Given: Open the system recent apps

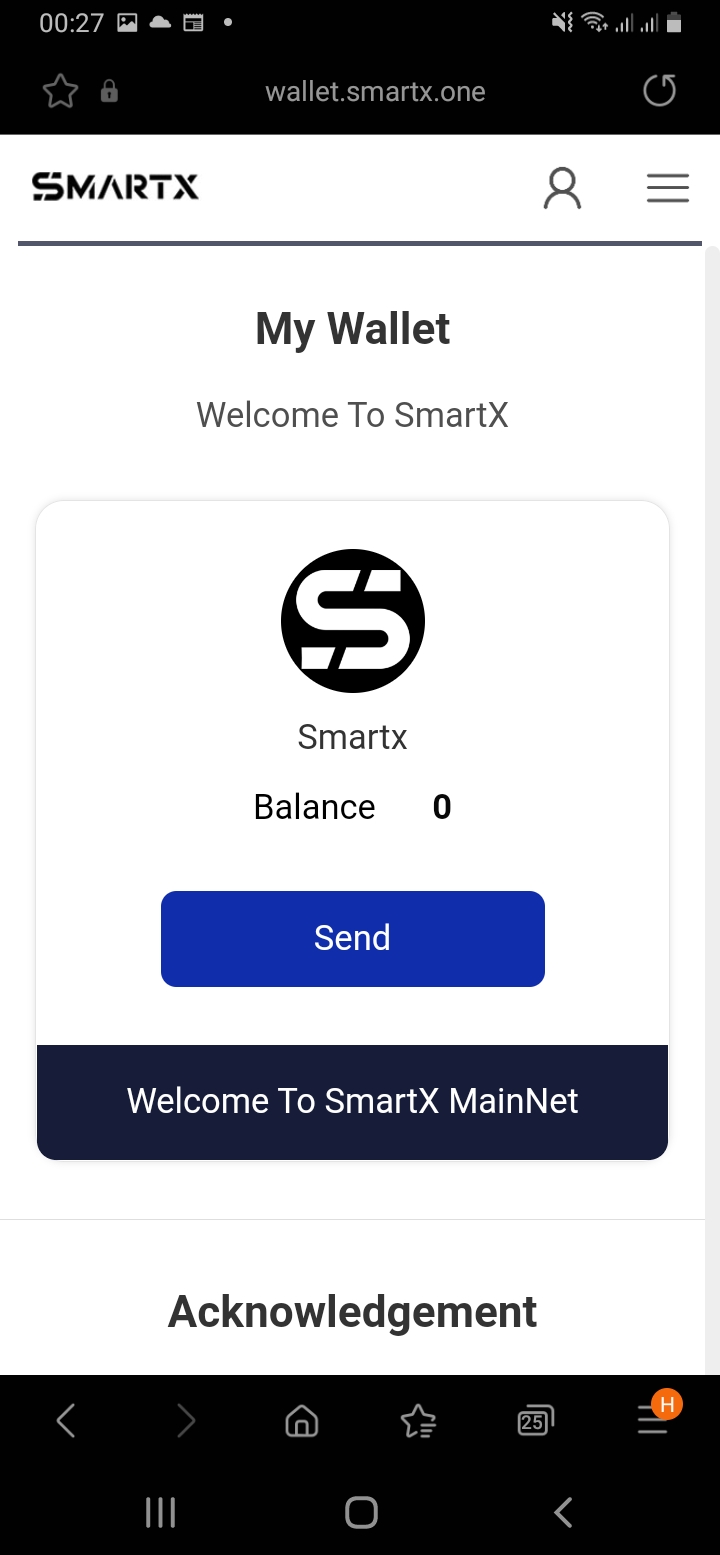Looking at the screenshot, I should (x=160, y=1512).
